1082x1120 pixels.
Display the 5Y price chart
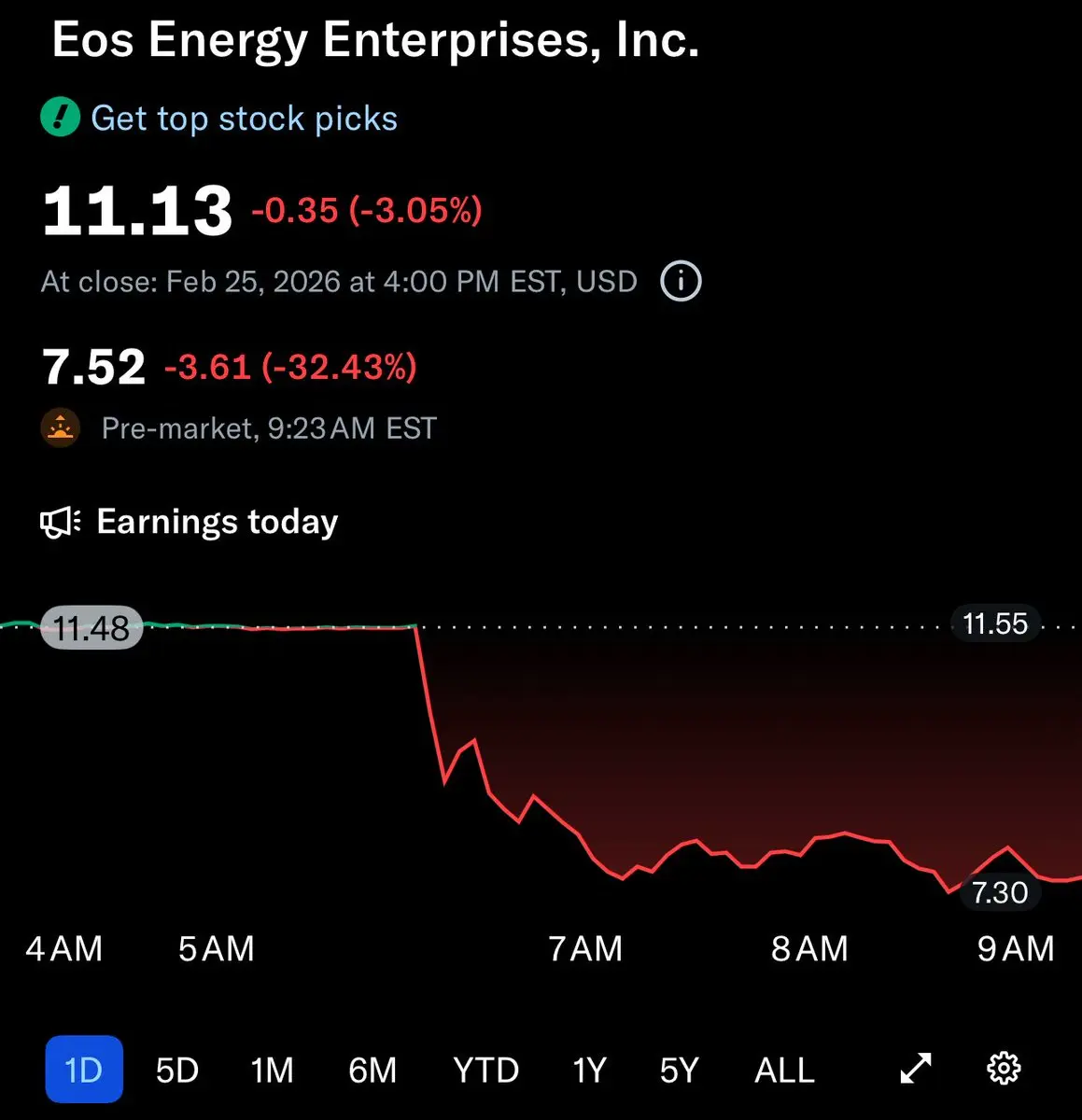[679, 1070]
